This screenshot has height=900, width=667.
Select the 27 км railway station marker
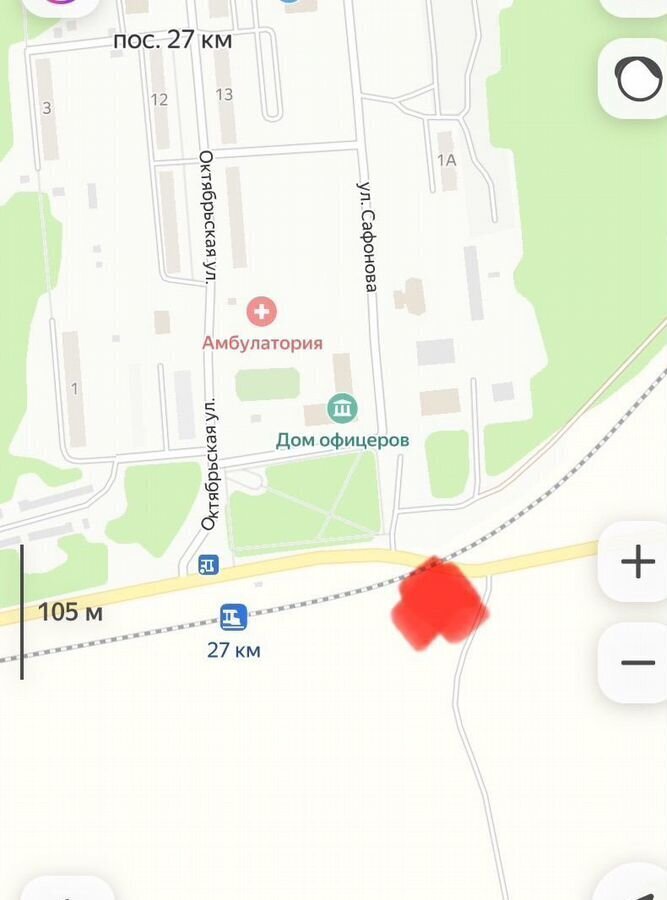tap(234, 616)
